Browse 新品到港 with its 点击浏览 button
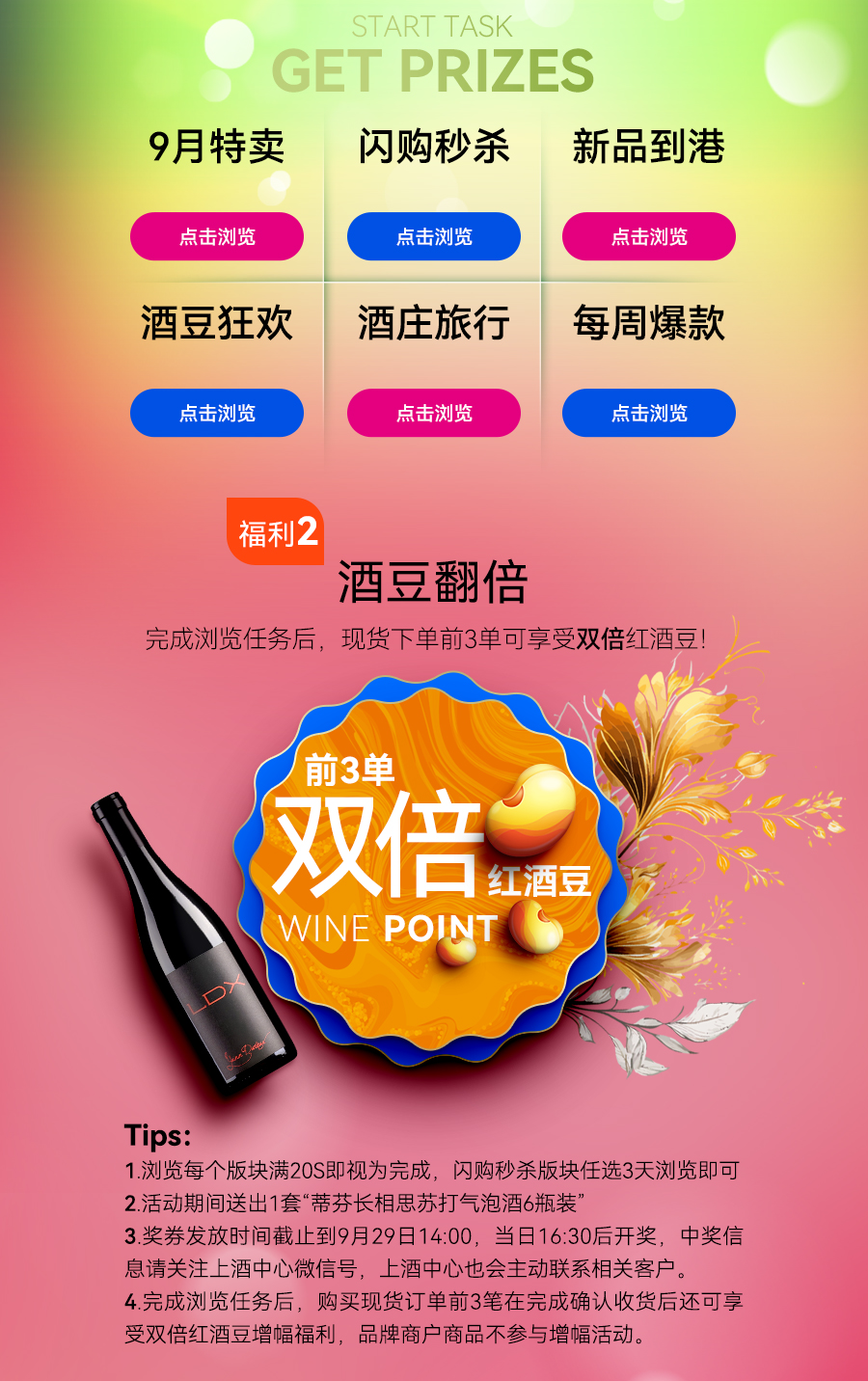This screenshot has height=1381, width=868. tap(649, 236)
